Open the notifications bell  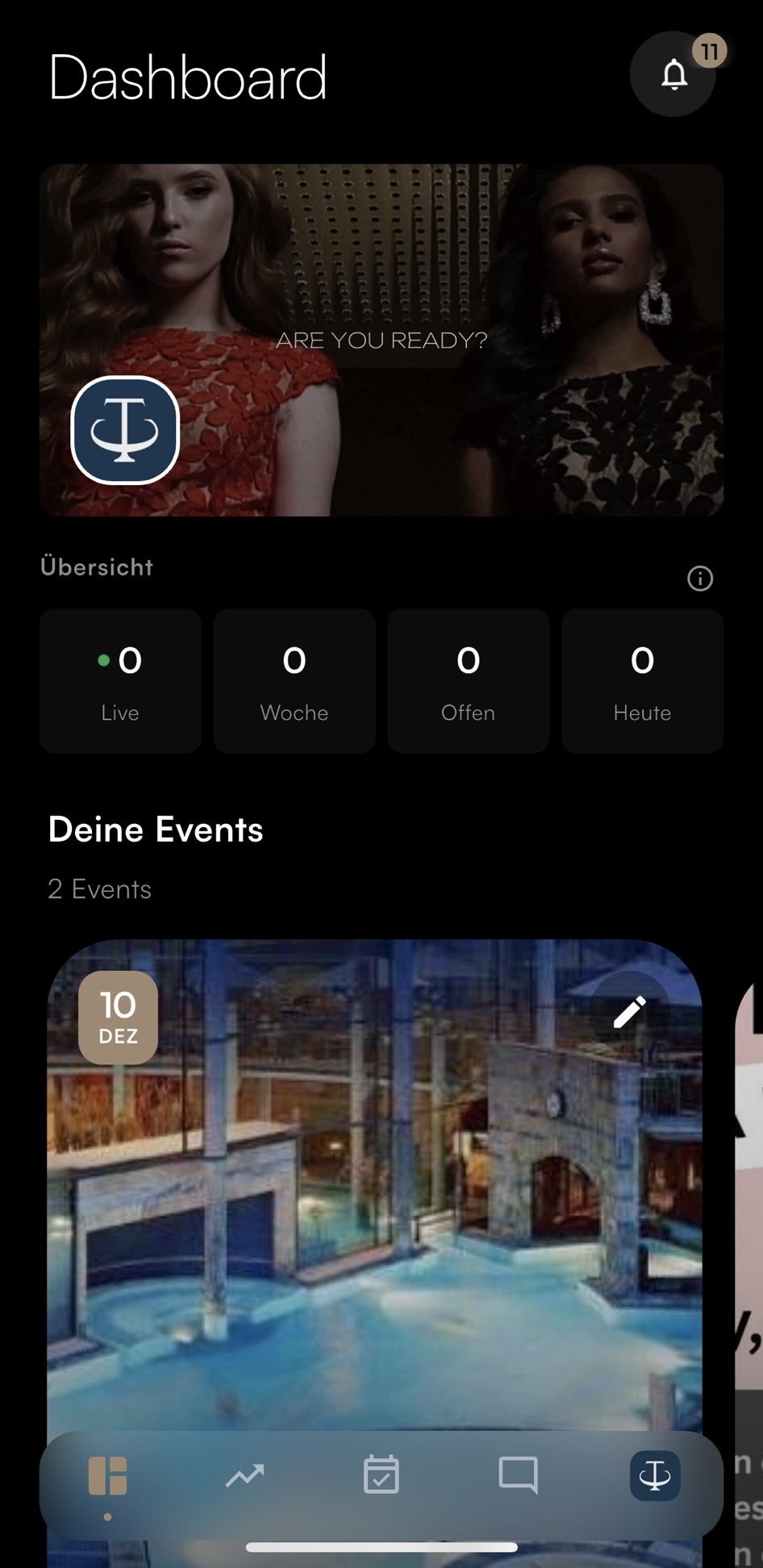pos(673,75)
